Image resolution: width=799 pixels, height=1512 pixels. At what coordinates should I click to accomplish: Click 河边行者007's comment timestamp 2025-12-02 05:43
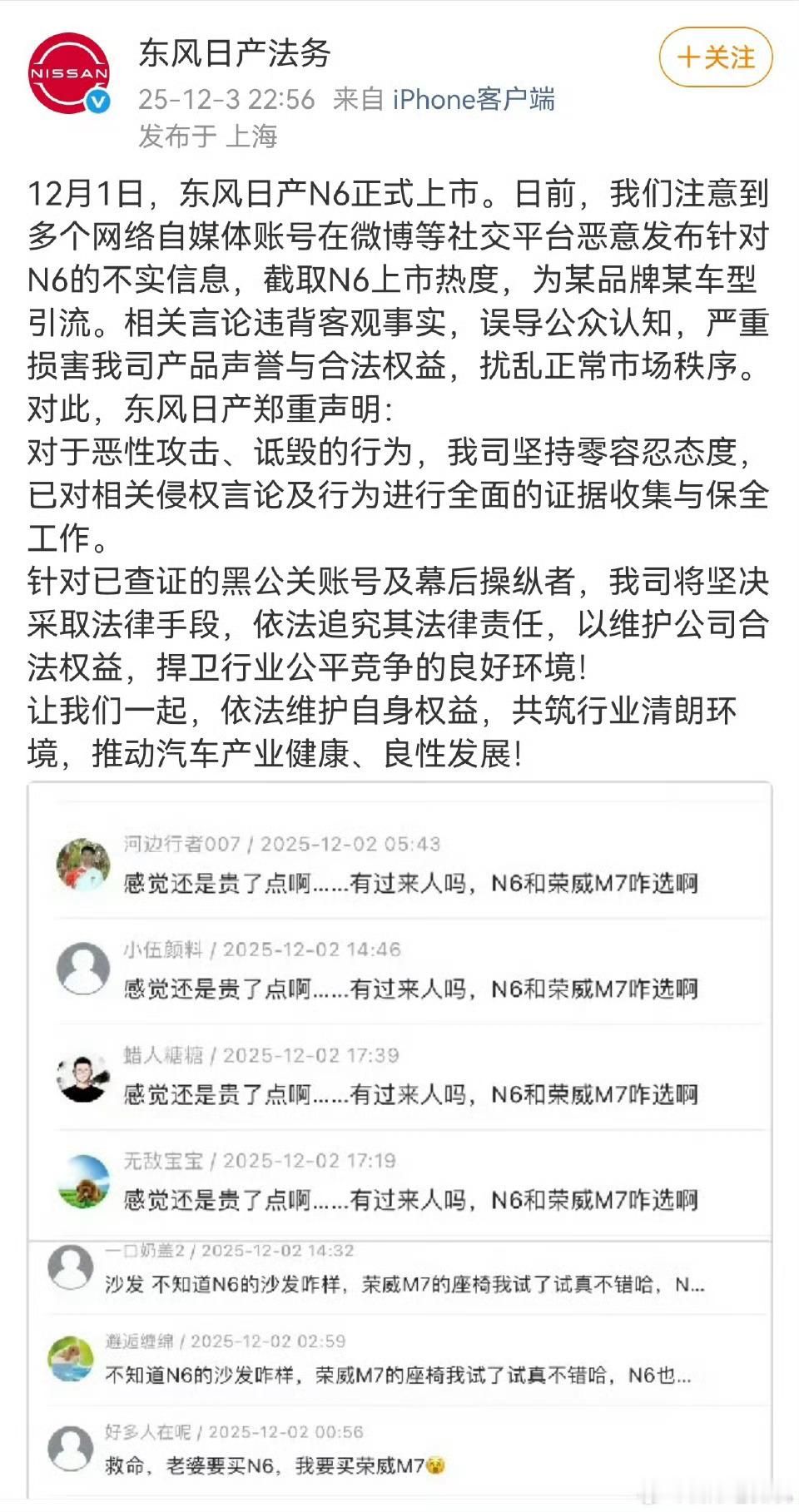(x=348, y=844)
